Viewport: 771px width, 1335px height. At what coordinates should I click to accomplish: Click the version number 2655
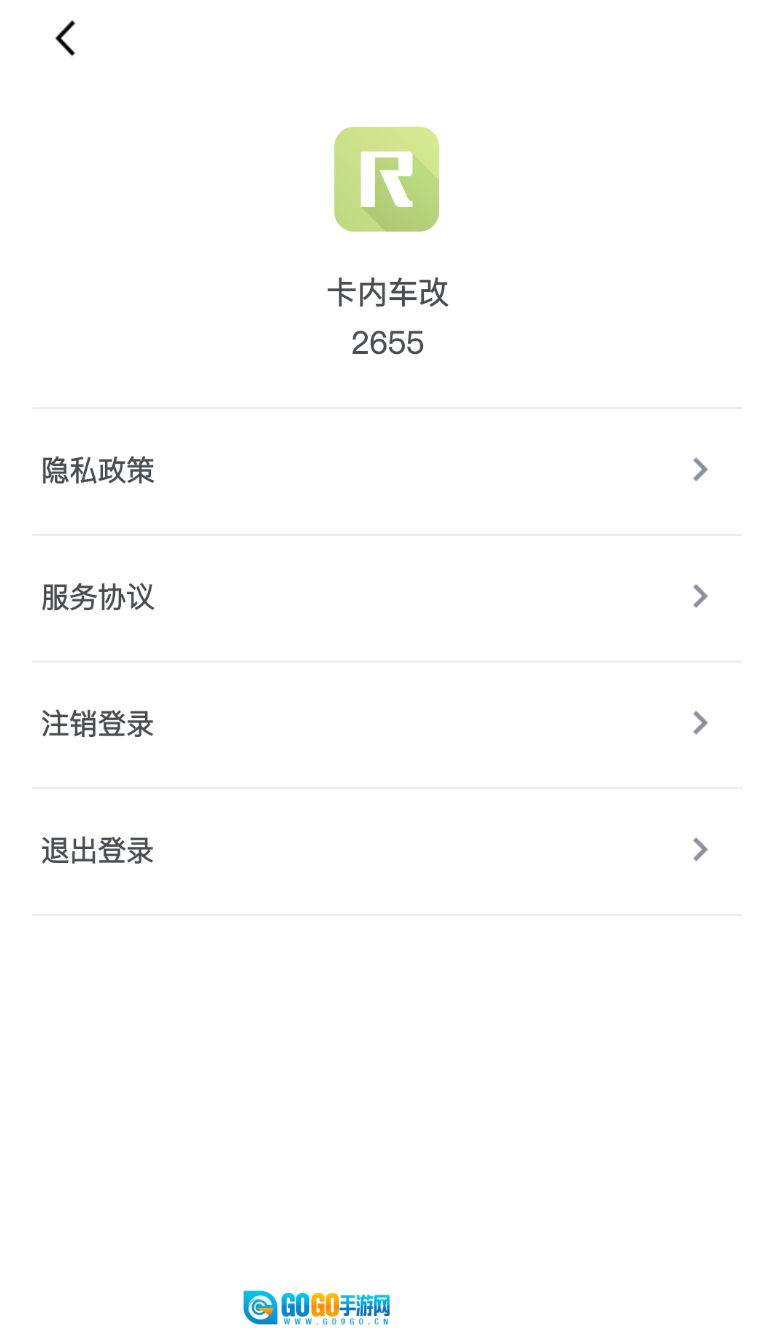(x=387, y=343)
